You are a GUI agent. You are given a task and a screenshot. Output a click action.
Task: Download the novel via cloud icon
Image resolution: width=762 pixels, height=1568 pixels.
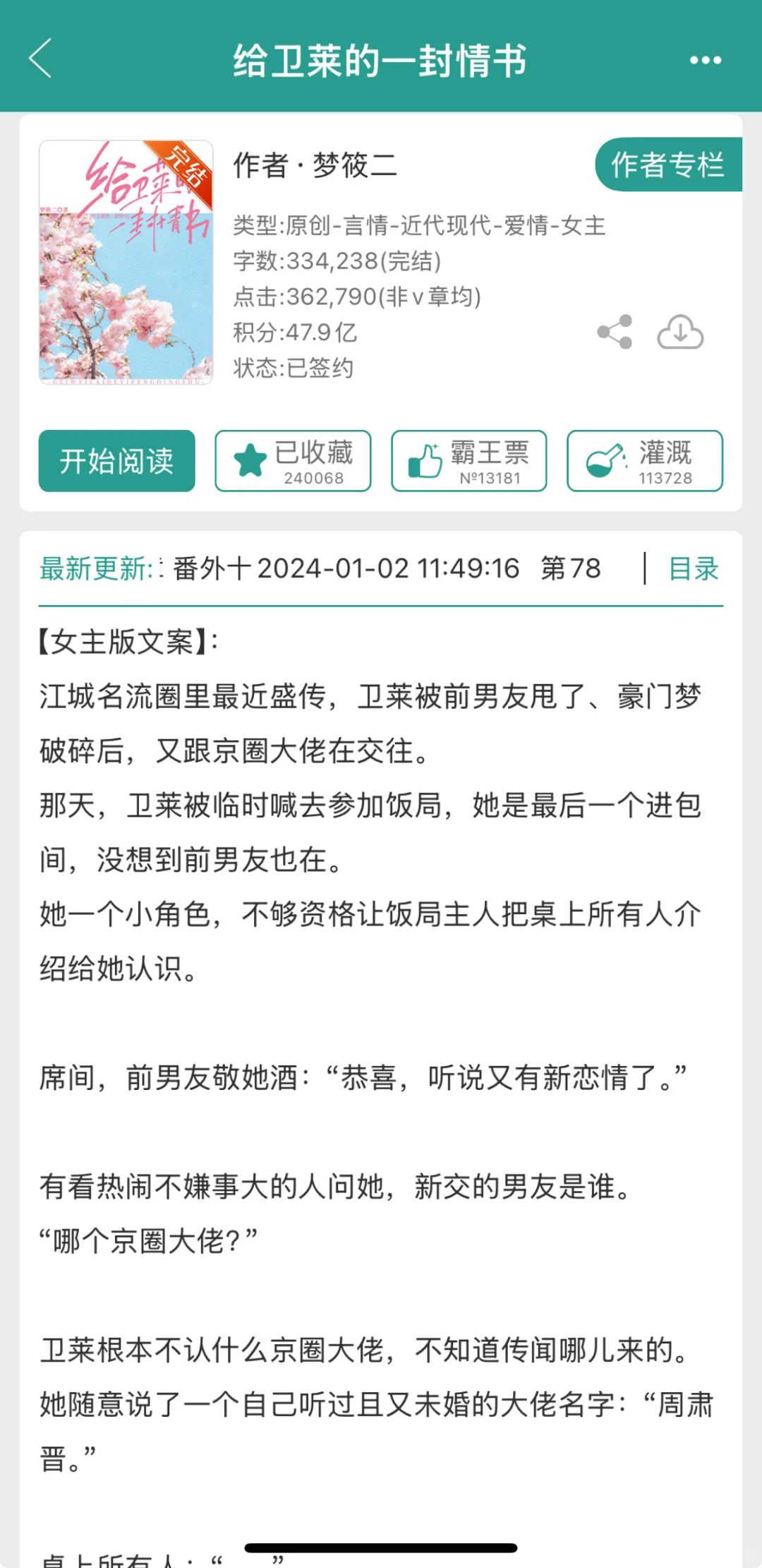click(680, 332)
